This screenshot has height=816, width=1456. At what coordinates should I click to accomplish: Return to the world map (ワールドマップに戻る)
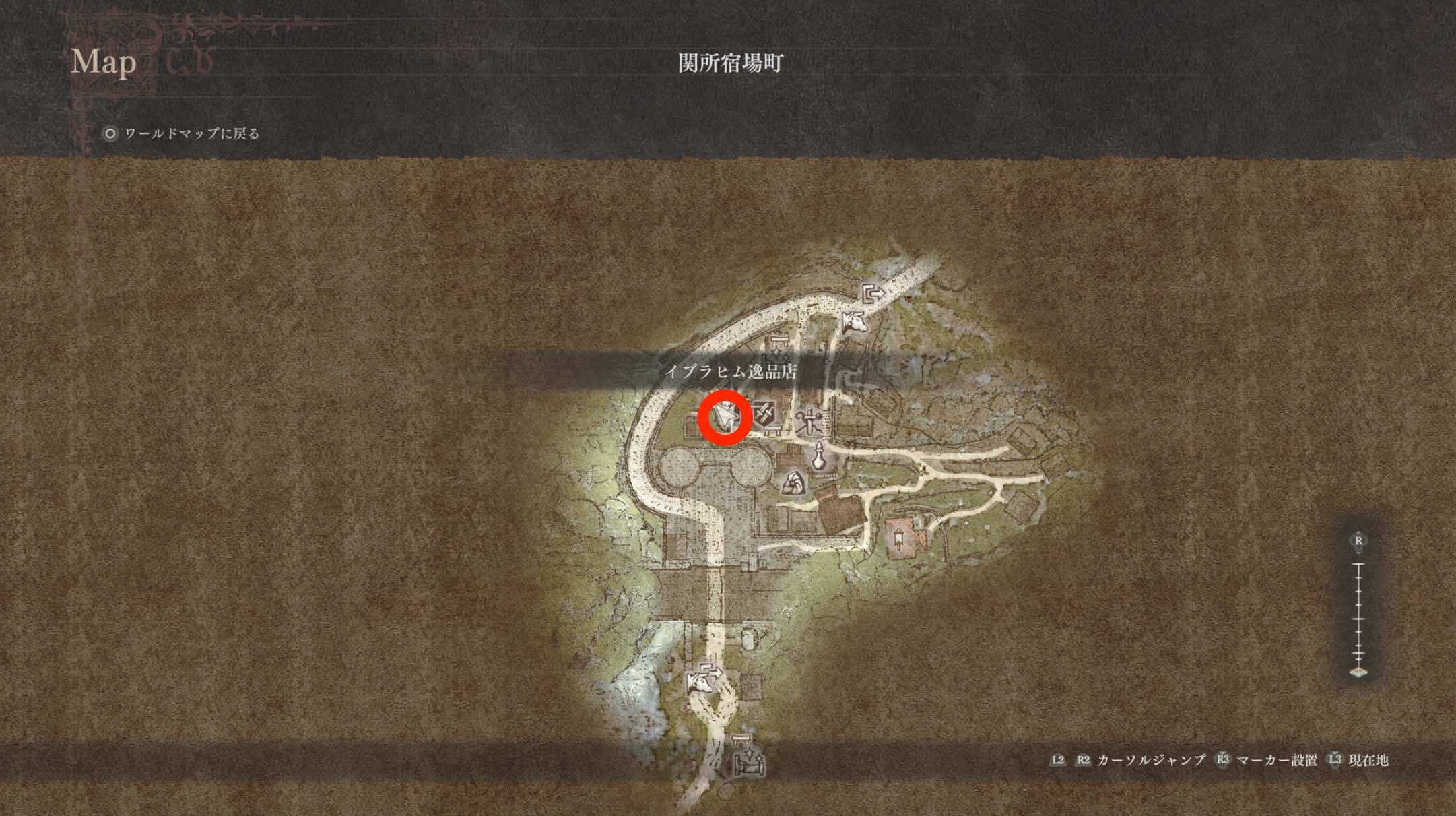pyautogui.click(x=182, y=133)
